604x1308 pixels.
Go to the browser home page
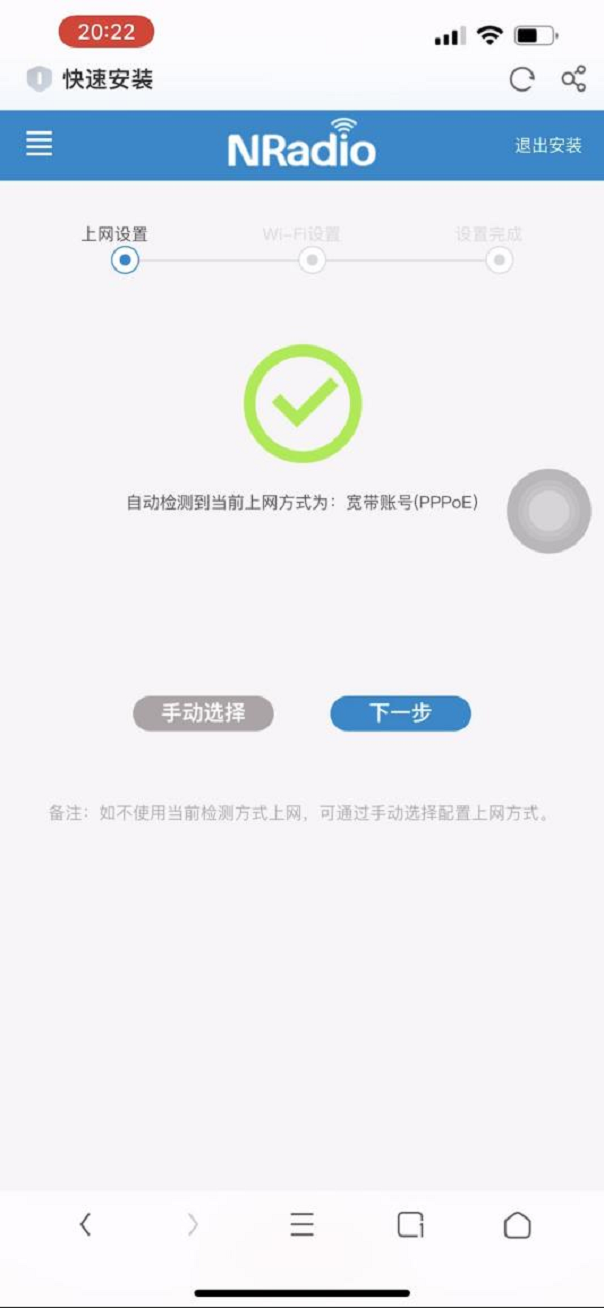517,1224
